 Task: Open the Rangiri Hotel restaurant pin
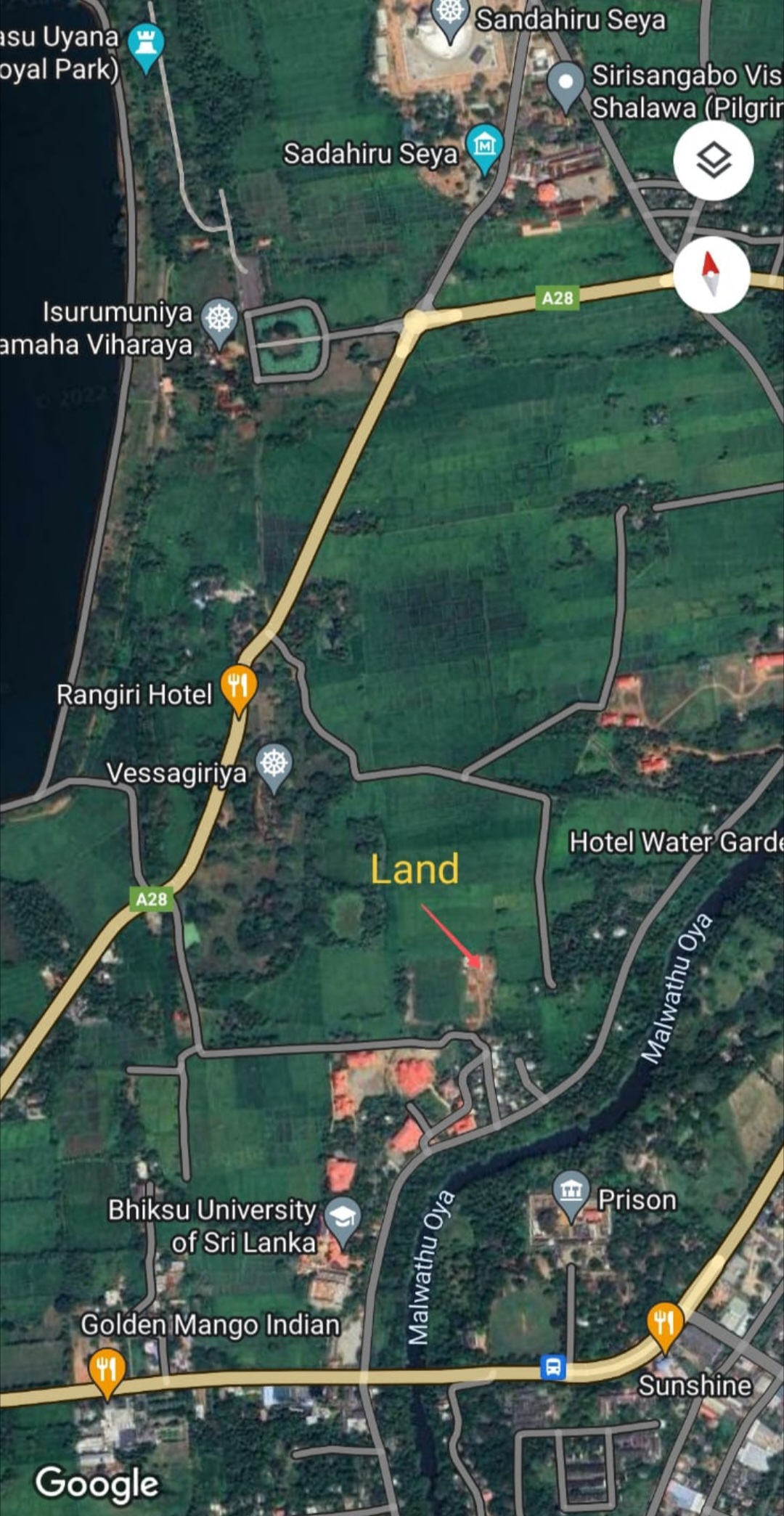238,688
